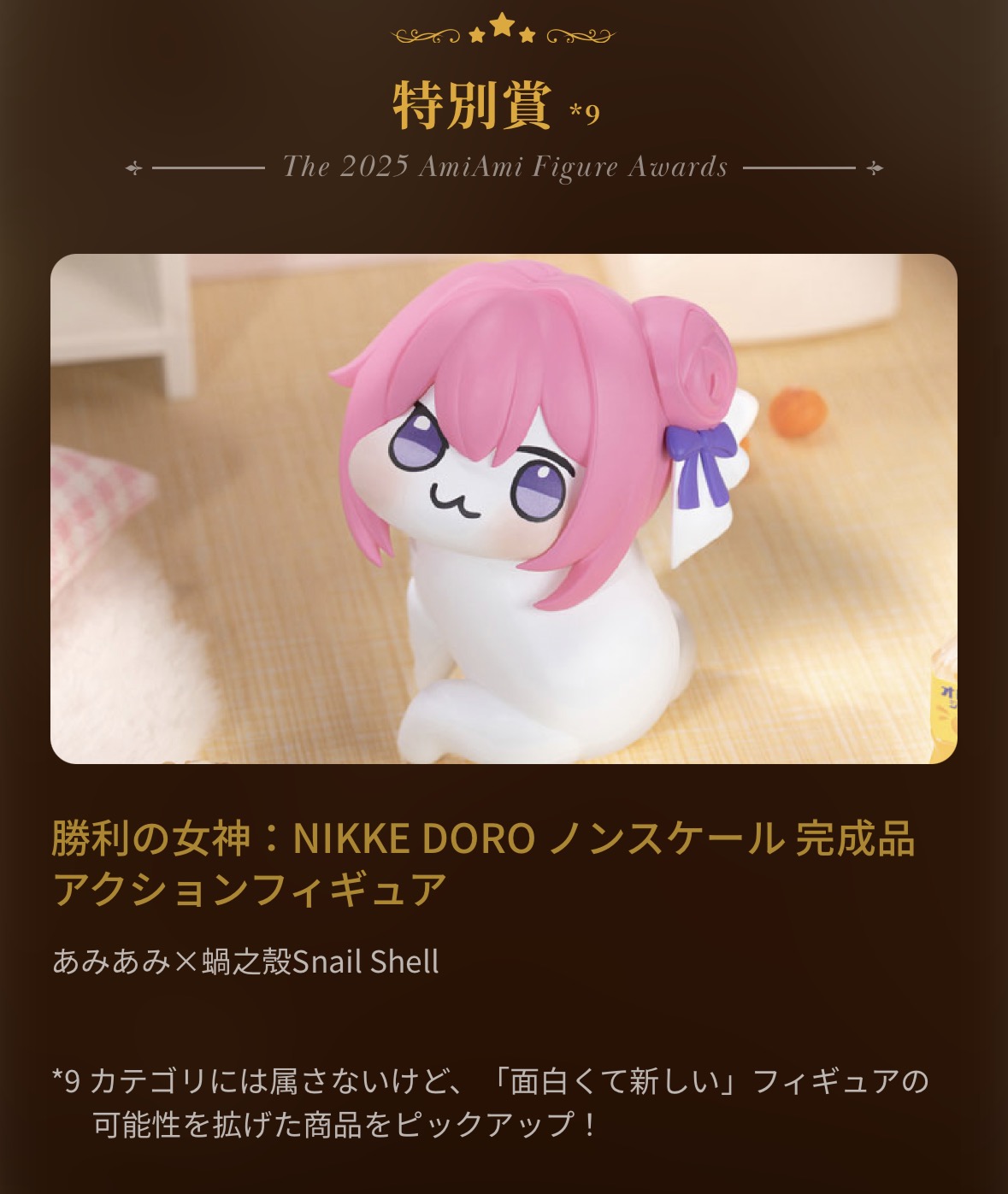Open the NIKKE DORO figure image
1008x1194 pixels.
(x=504, y=509)
